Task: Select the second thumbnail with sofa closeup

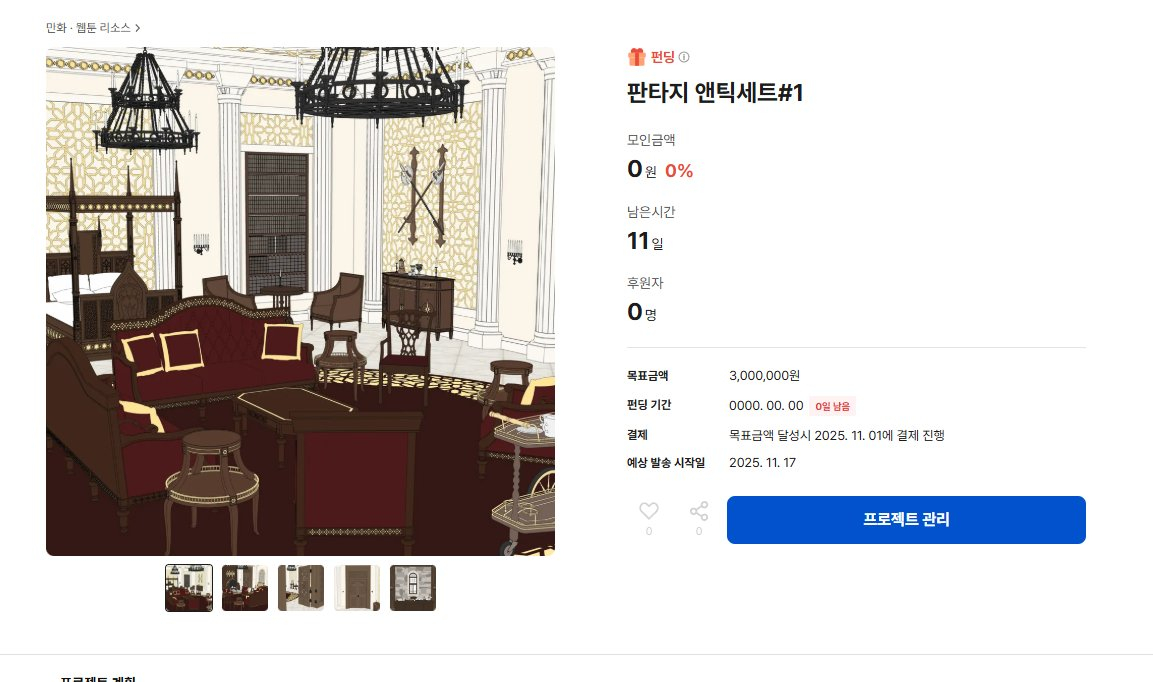Action: pyautogui.click(x=245, y=588)
